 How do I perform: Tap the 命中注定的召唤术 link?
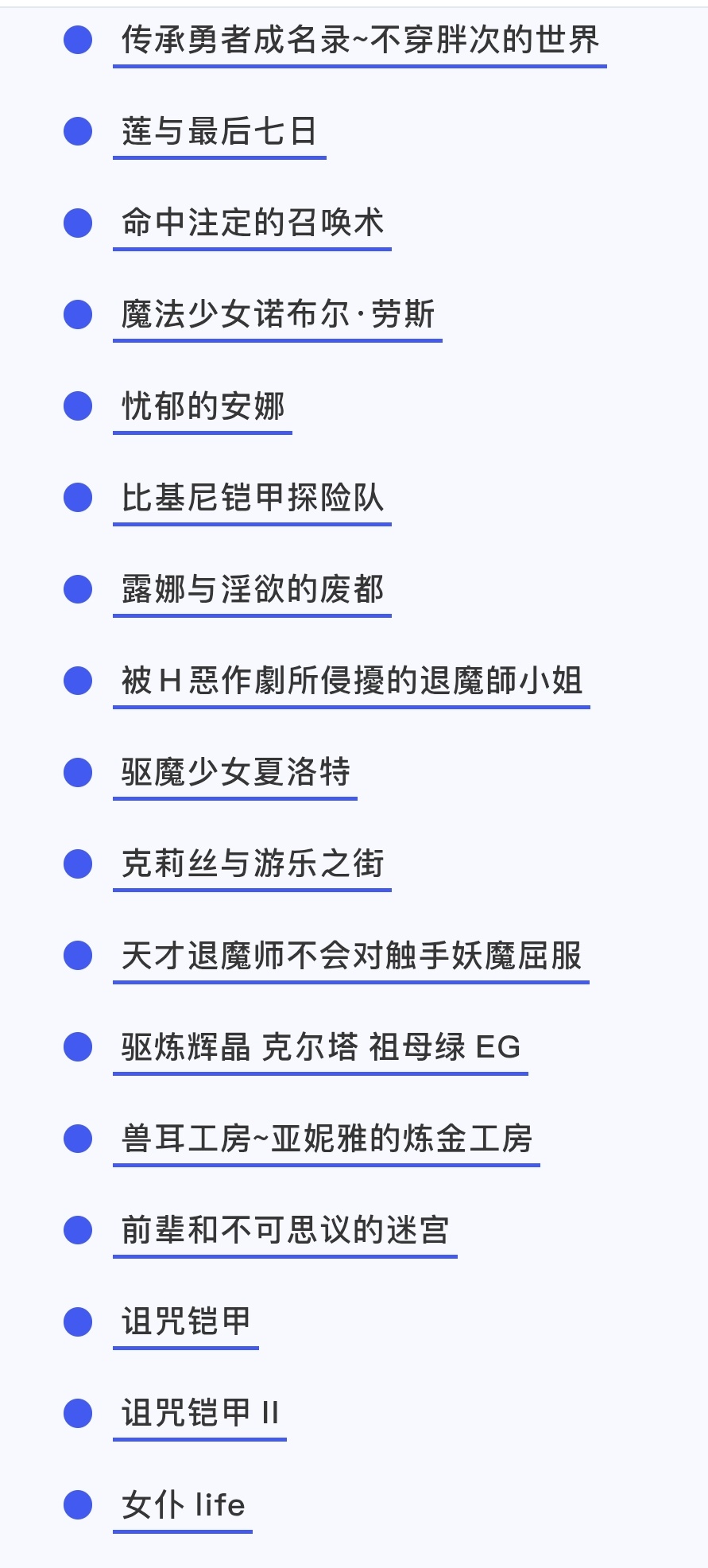pos(253,223)
